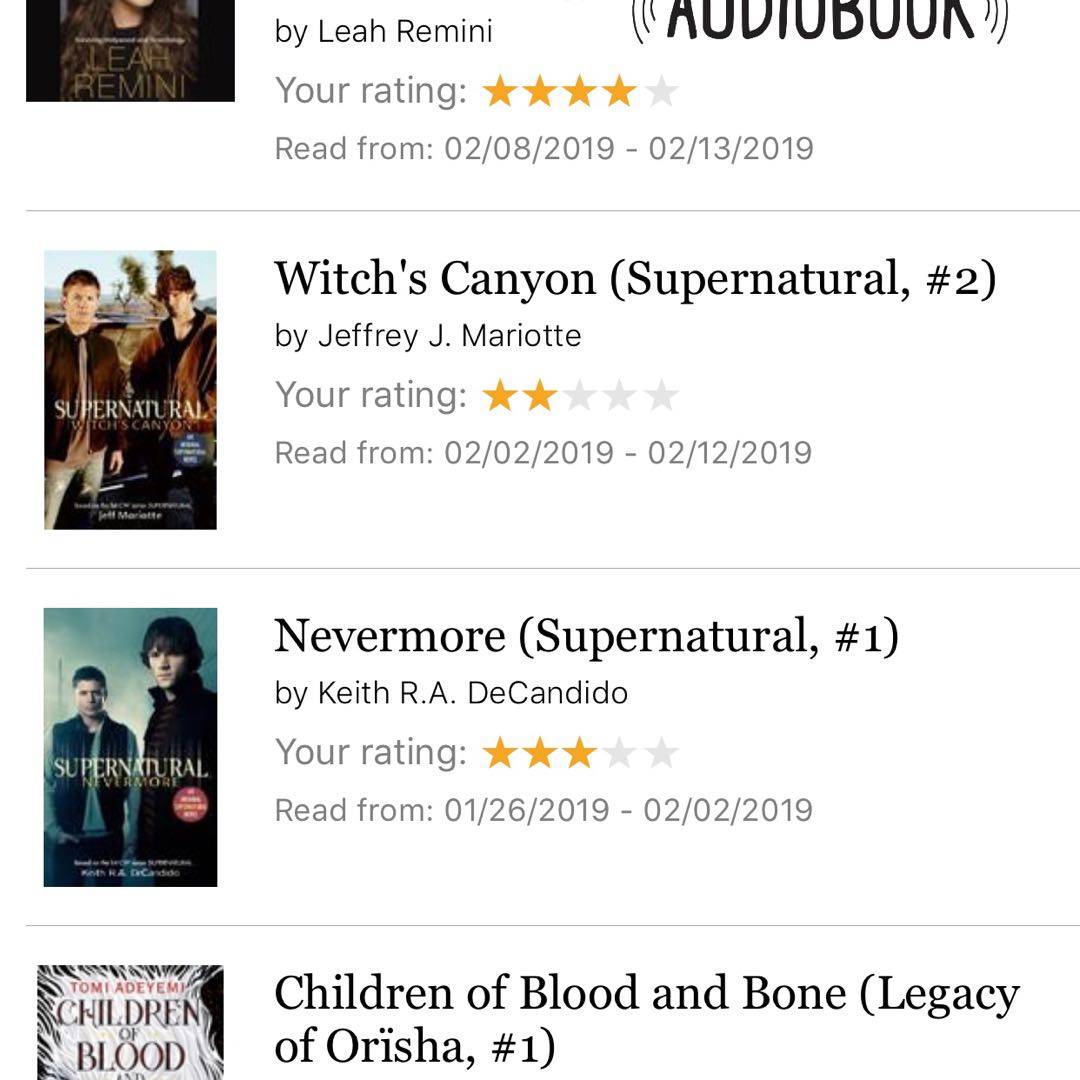The height and width of the screenshot is (1080, 1080).
Task: Rate Witch's Canyon five stars
Action: click(661, 397)
